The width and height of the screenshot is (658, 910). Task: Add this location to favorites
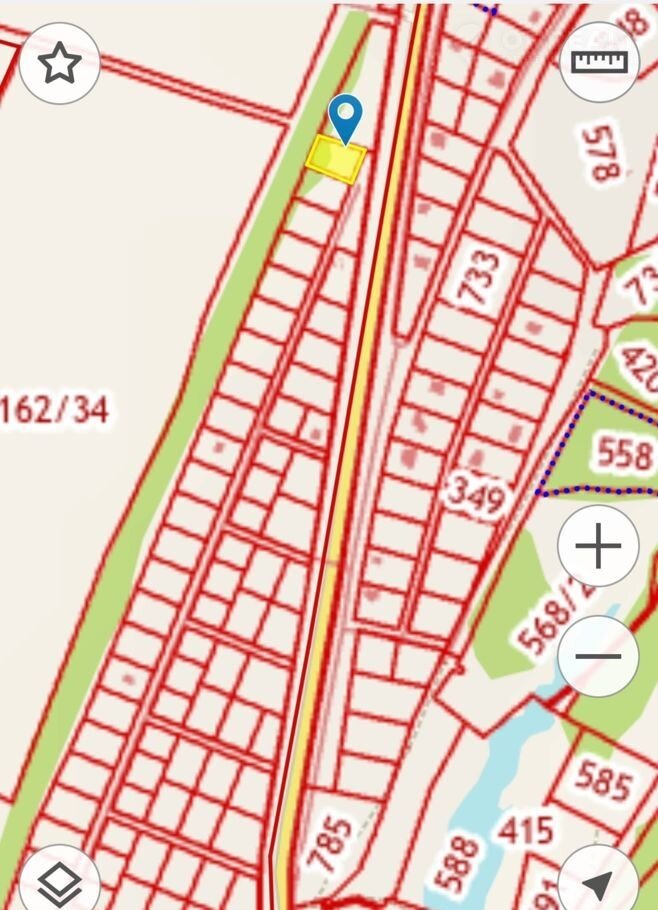tap(59, 64)
